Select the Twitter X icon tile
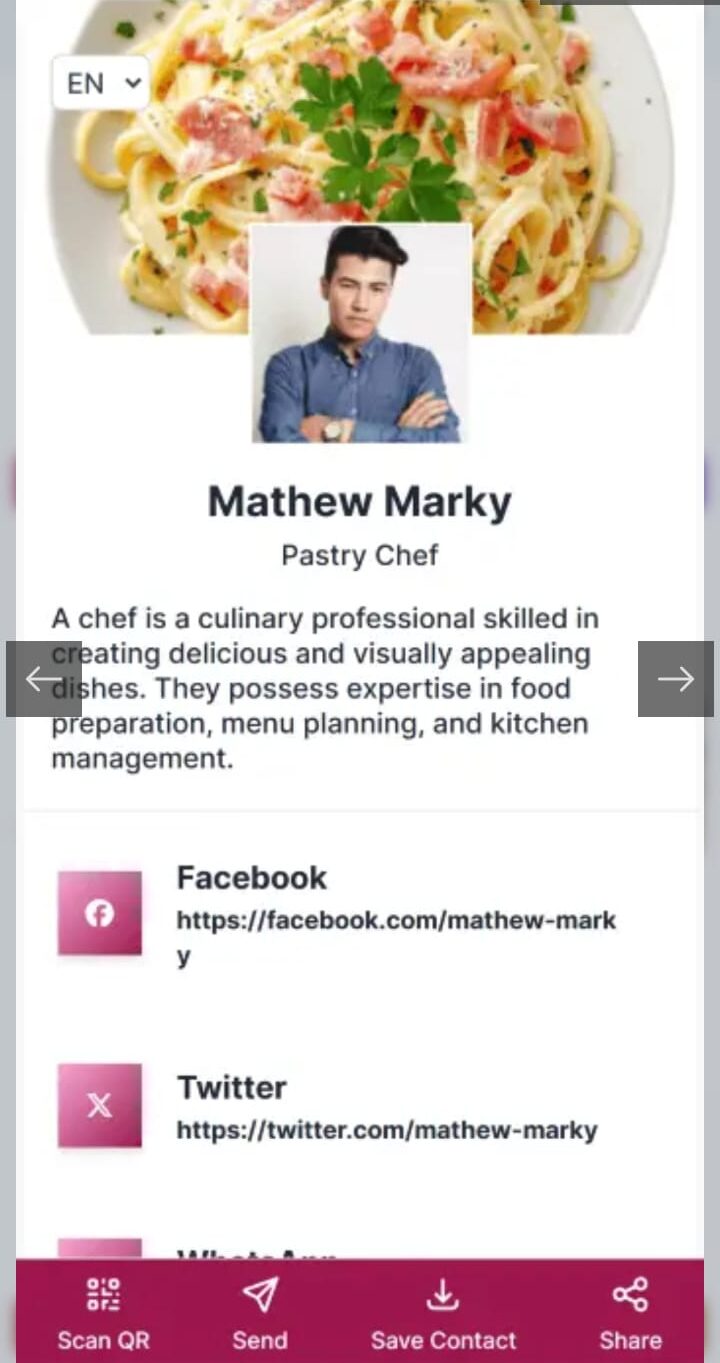This screenshot has width=720, height=1363. point(98,1104)
